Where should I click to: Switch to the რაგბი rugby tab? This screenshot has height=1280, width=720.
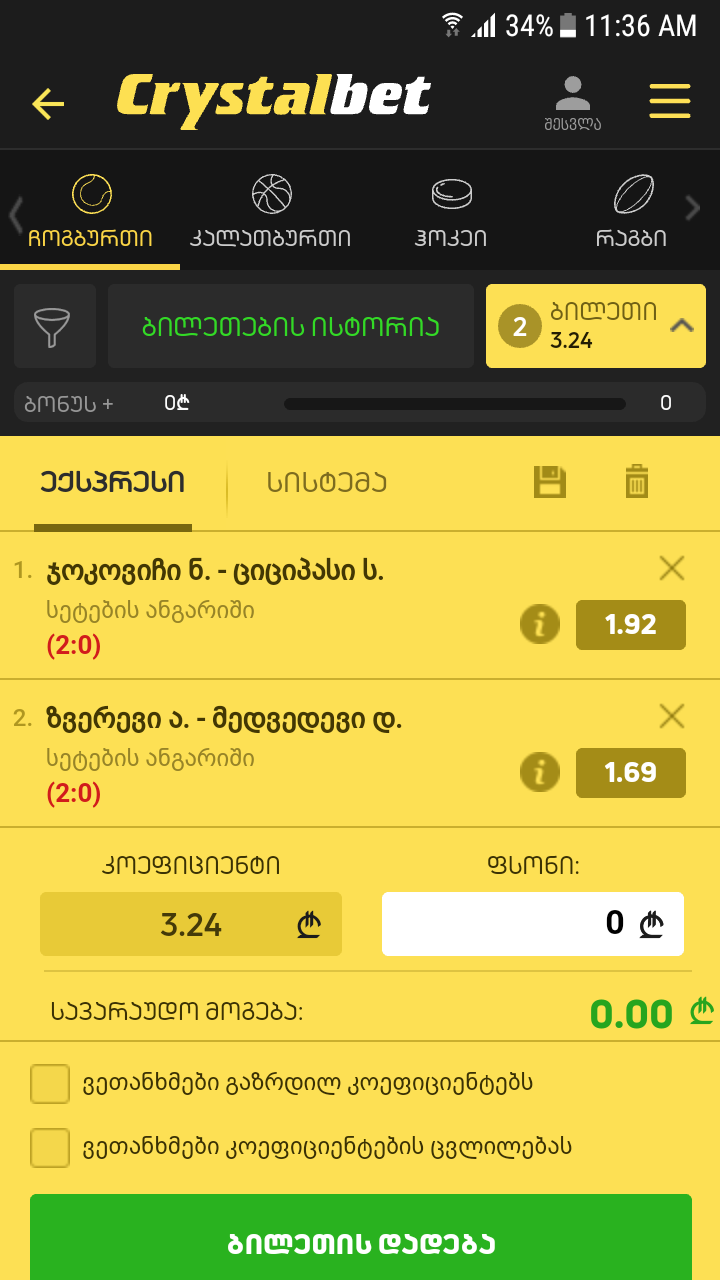[631, 212]
